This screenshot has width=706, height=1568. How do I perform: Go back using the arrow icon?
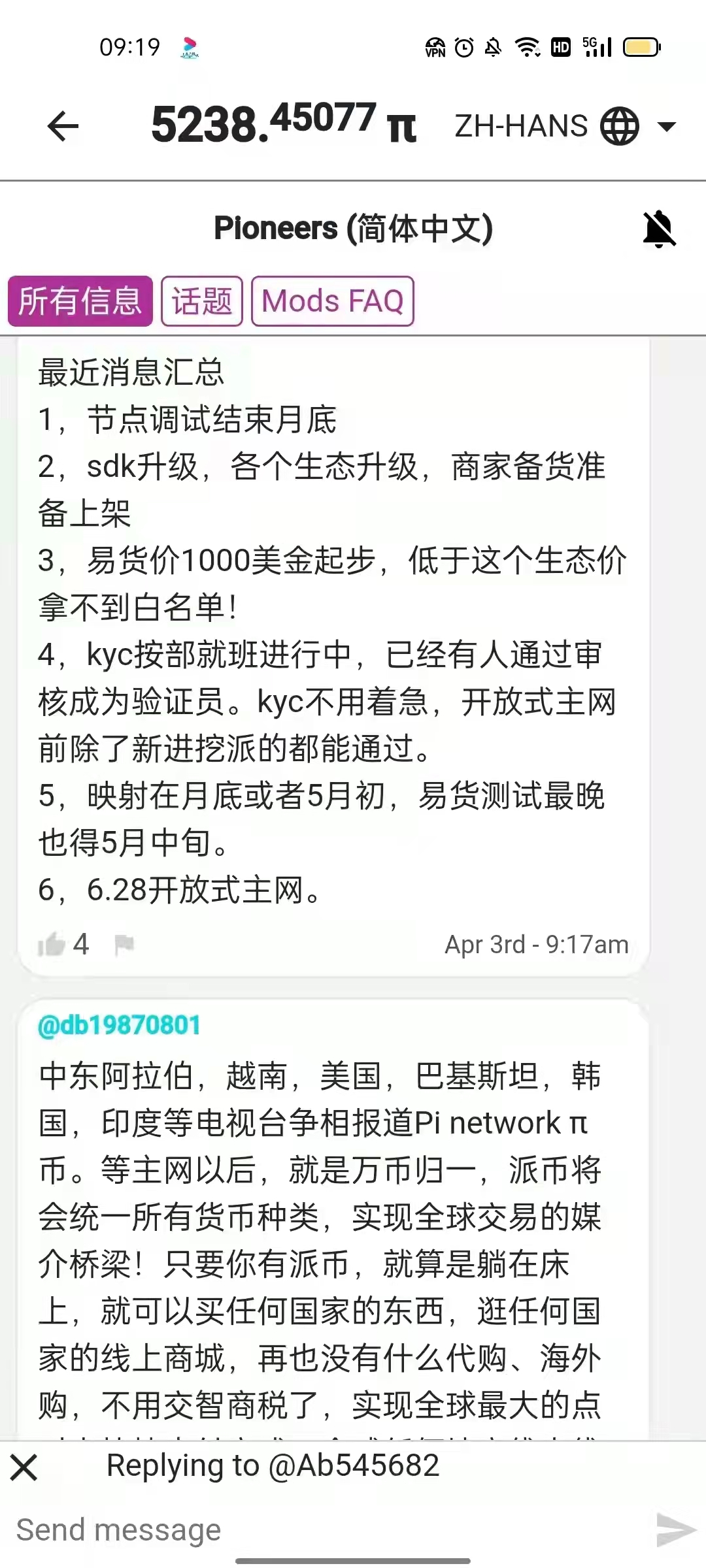coord(63,126)
